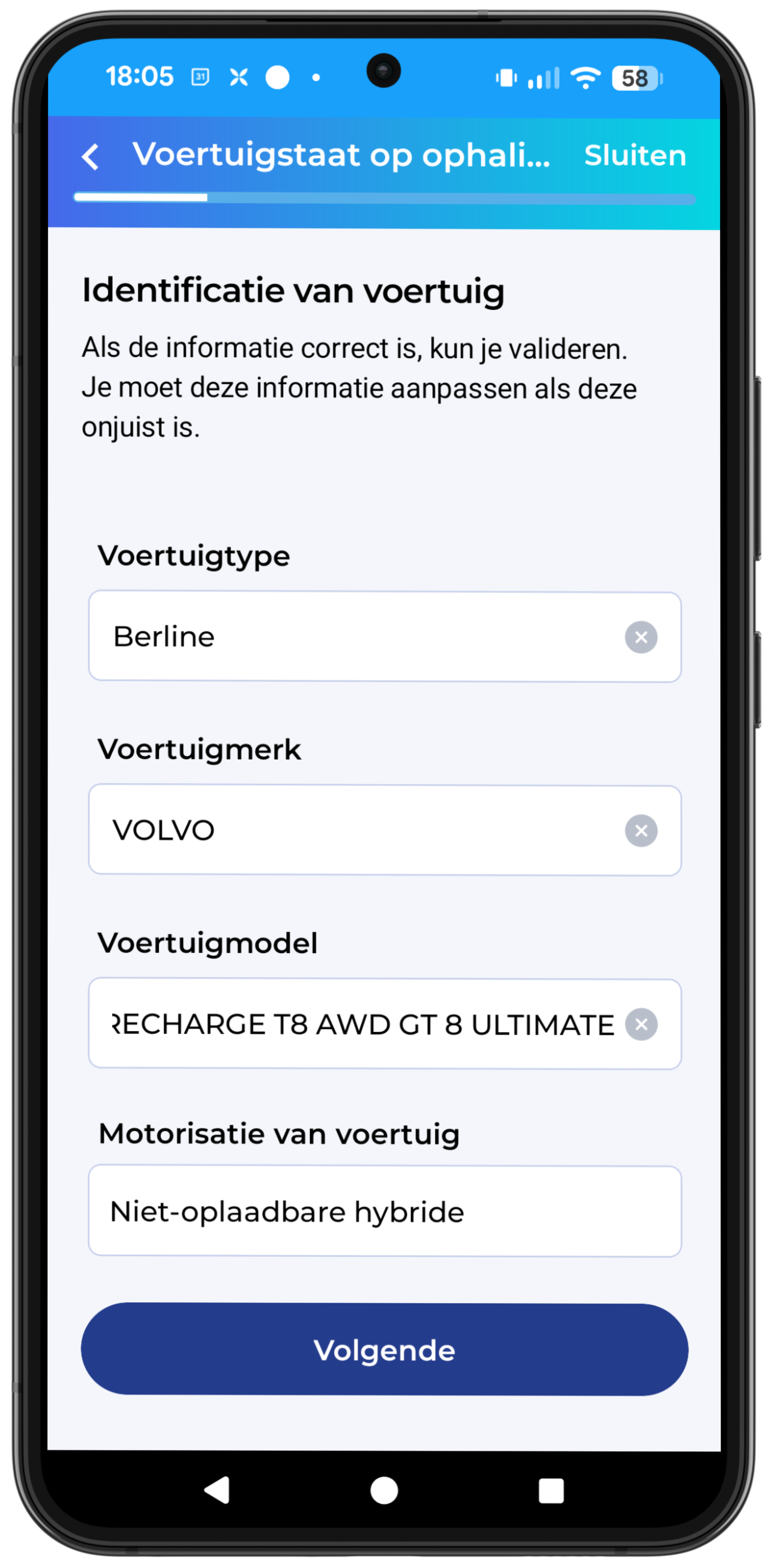Clear the VOLVO brand value
This screenshot has height=1568, width=772.
[x=641, y=830]
